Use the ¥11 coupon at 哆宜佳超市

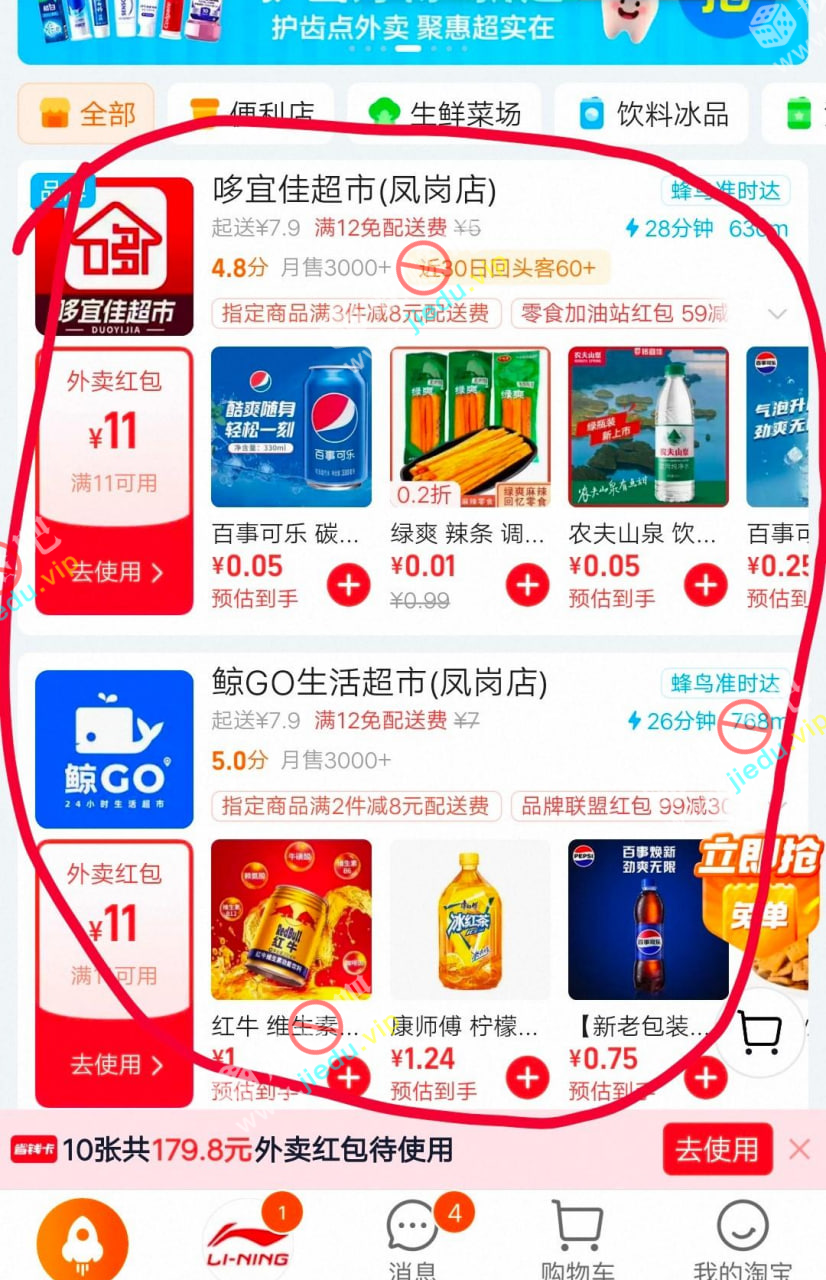point(115,572)
